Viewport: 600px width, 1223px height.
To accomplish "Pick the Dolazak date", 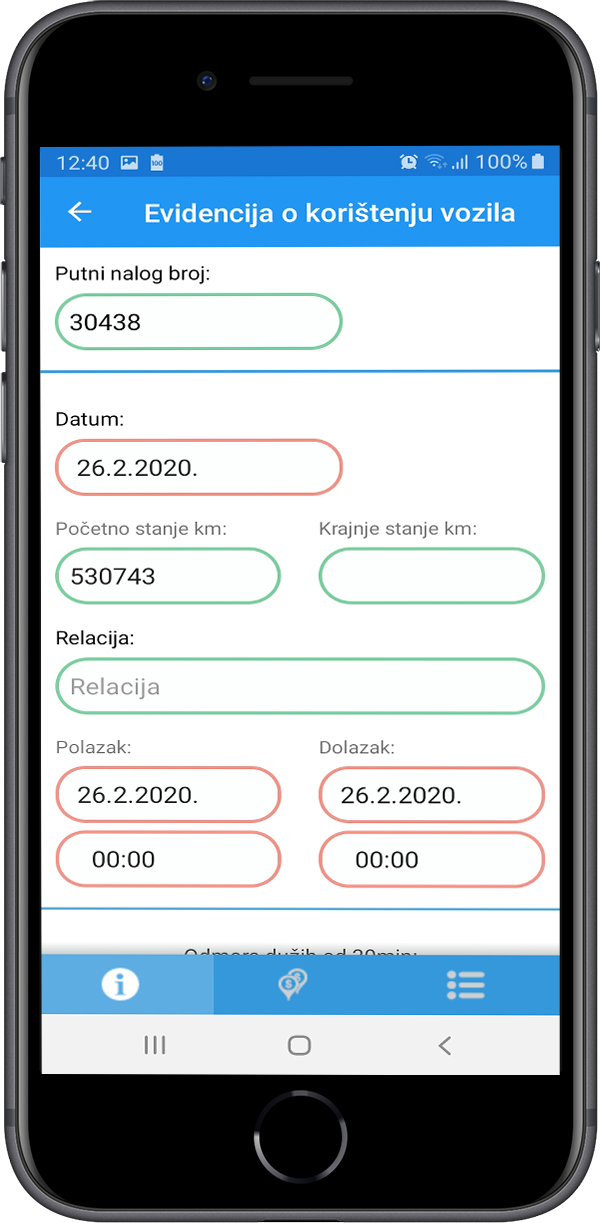I will (x=432, y=795).
